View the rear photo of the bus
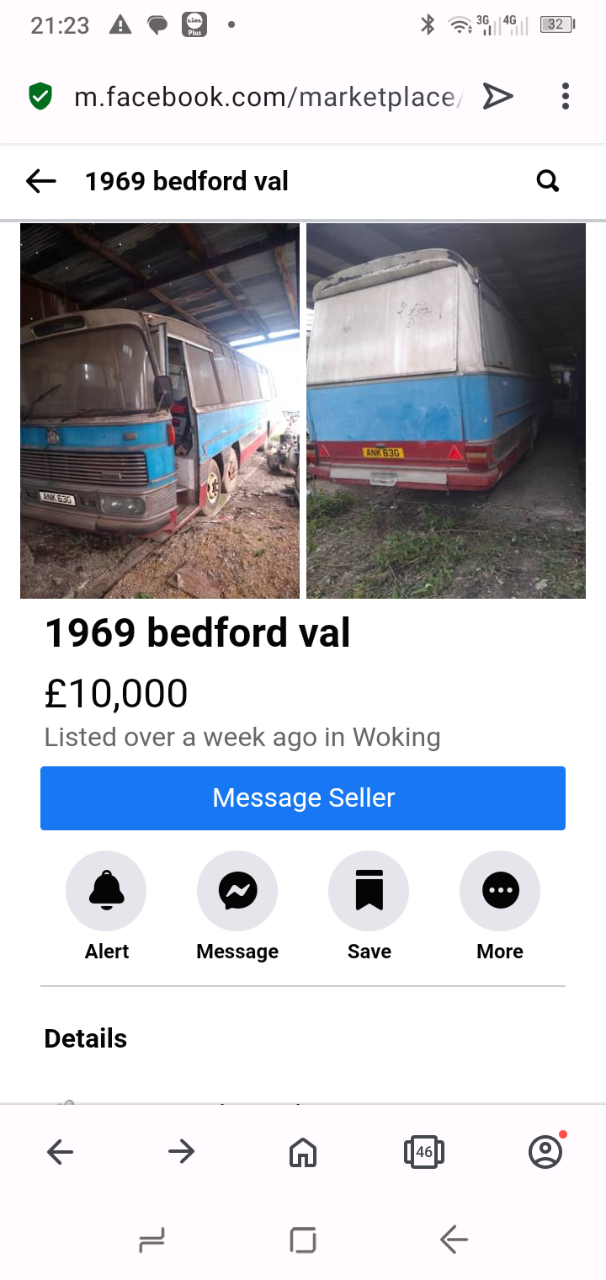606x1280 pixels. click(x=446, y=410)
